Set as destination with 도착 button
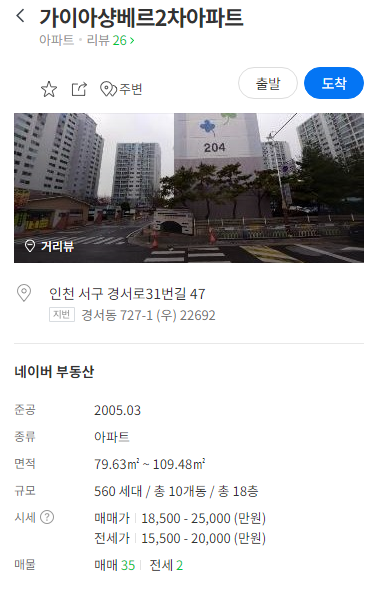 point(334,83)
